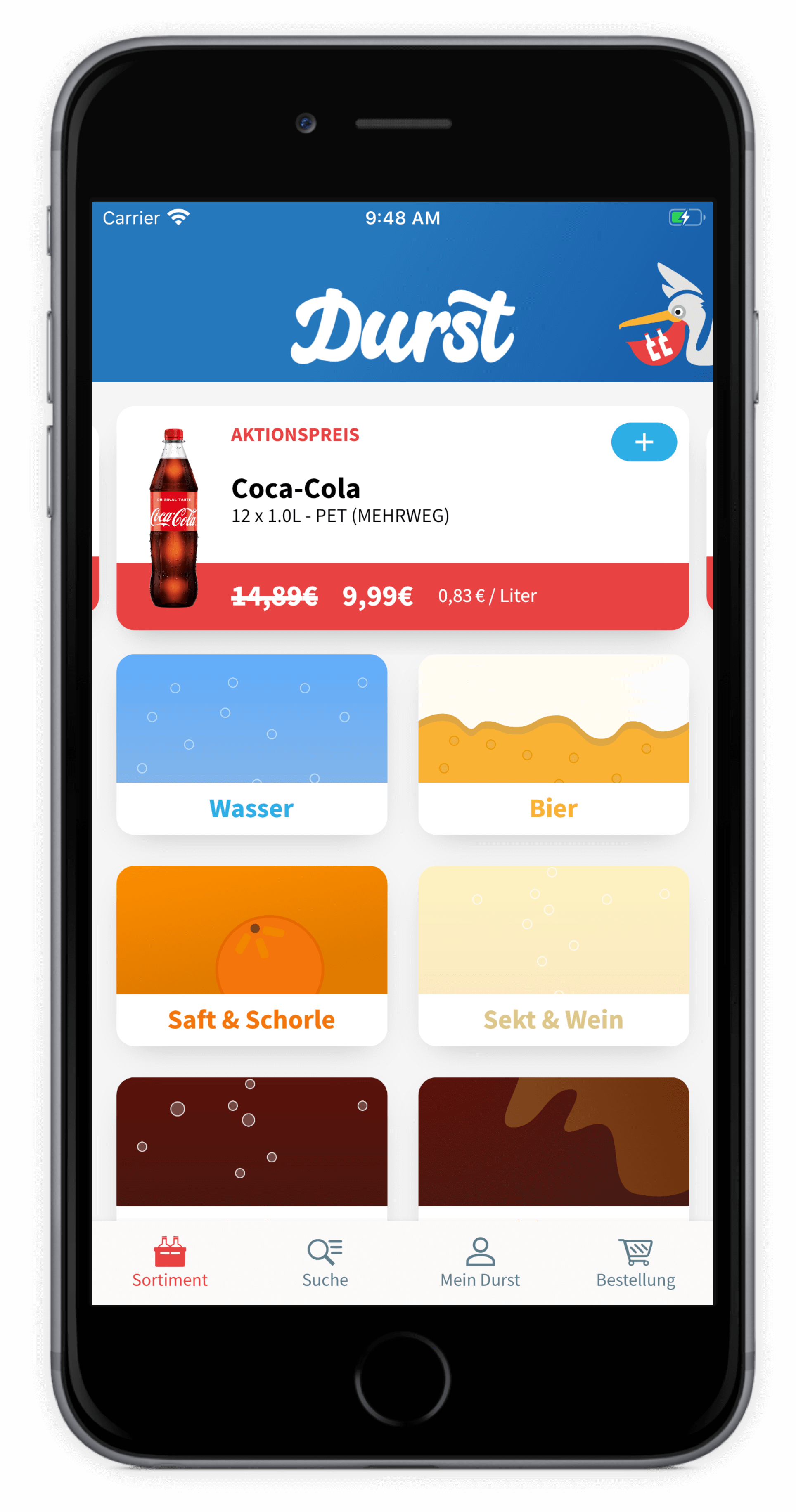Open the Mein Durst tab
Viewport: 796px width, 1512px height.
click(x=480, y=1262)
